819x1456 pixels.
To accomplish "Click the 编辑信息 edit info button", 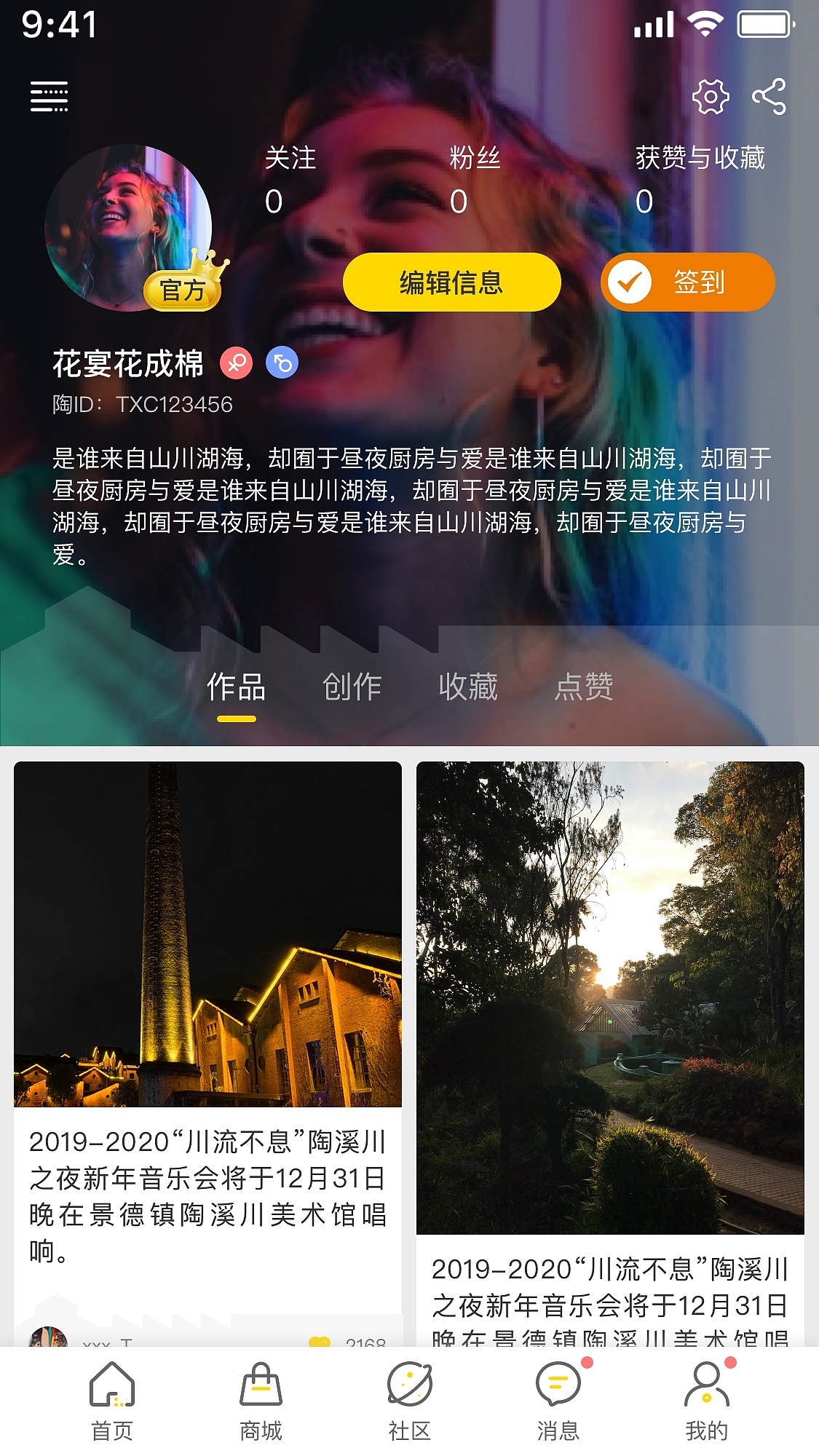I will 452,282.
